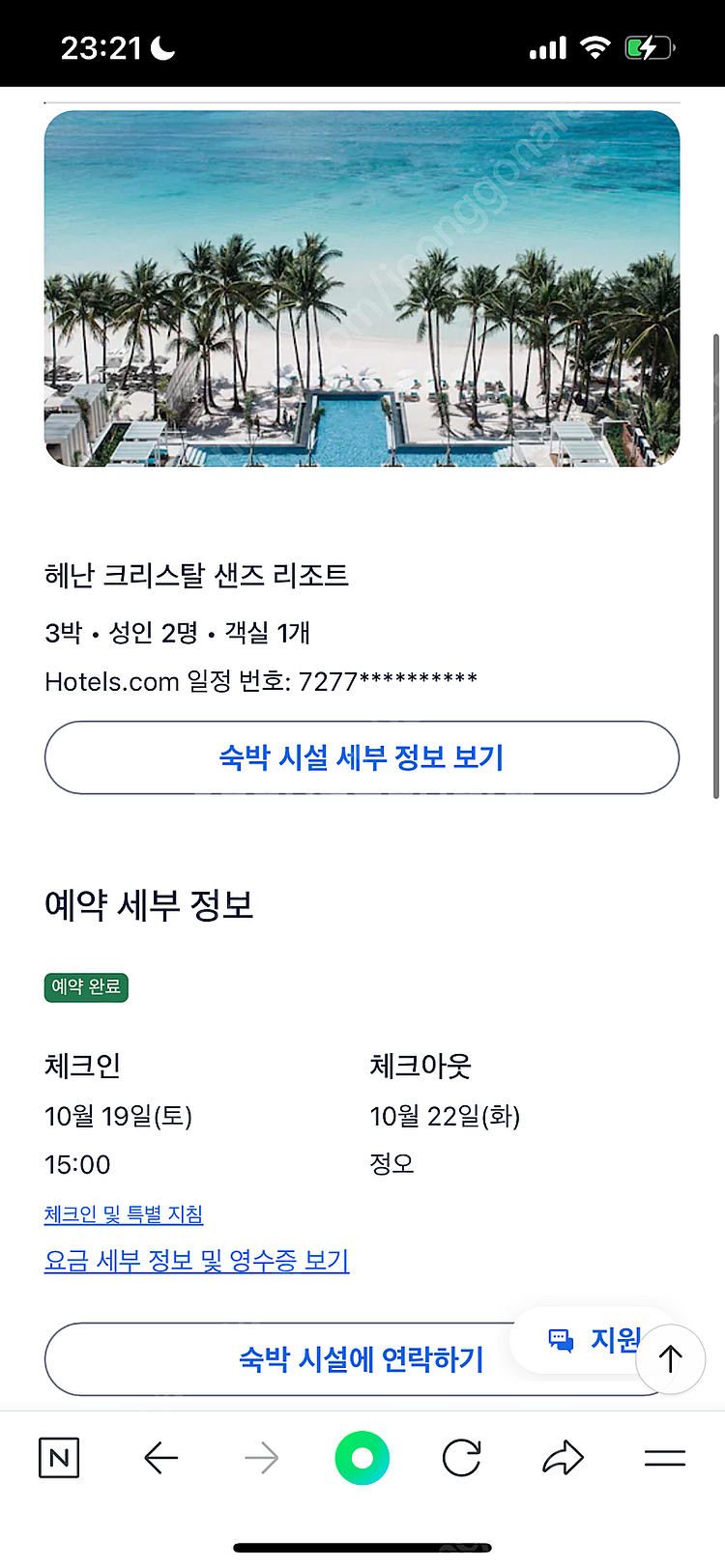Tap the up-arrow to jump to top
The height and width of the screenshot is (1568, 725).
(x=670, y=1359)
